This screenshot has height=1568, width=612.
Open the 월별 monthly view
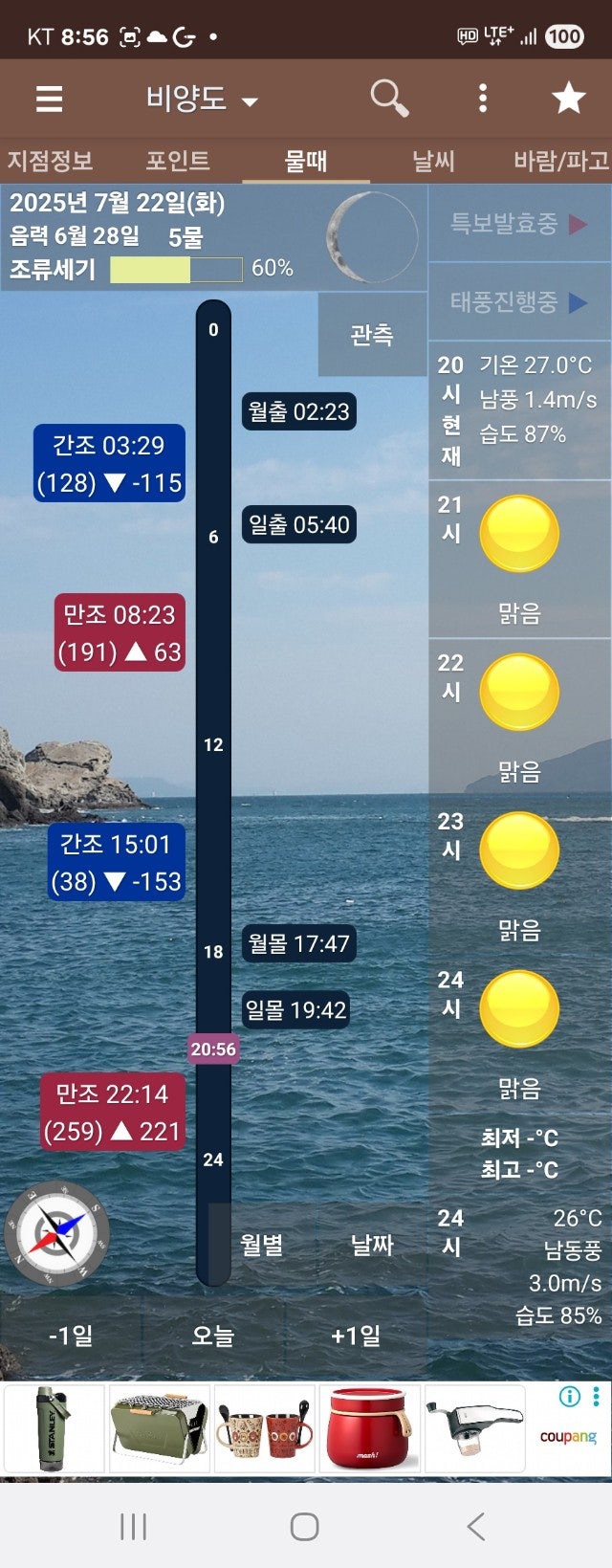(x=261, y=1245)
